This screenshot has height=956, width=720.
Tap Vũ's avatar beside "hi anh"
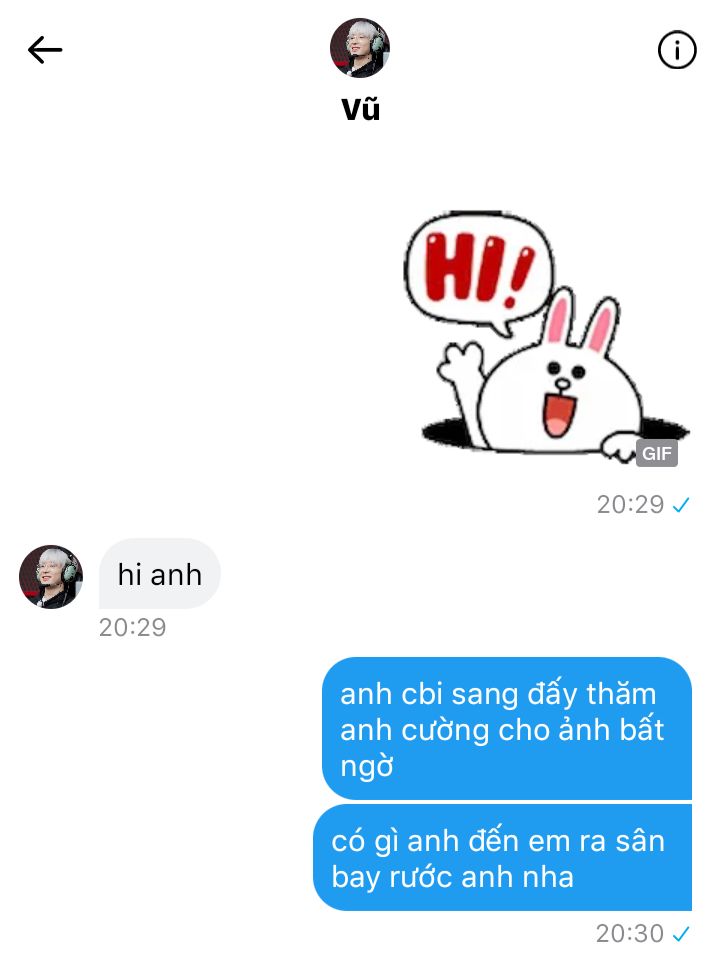click(51, 577)
